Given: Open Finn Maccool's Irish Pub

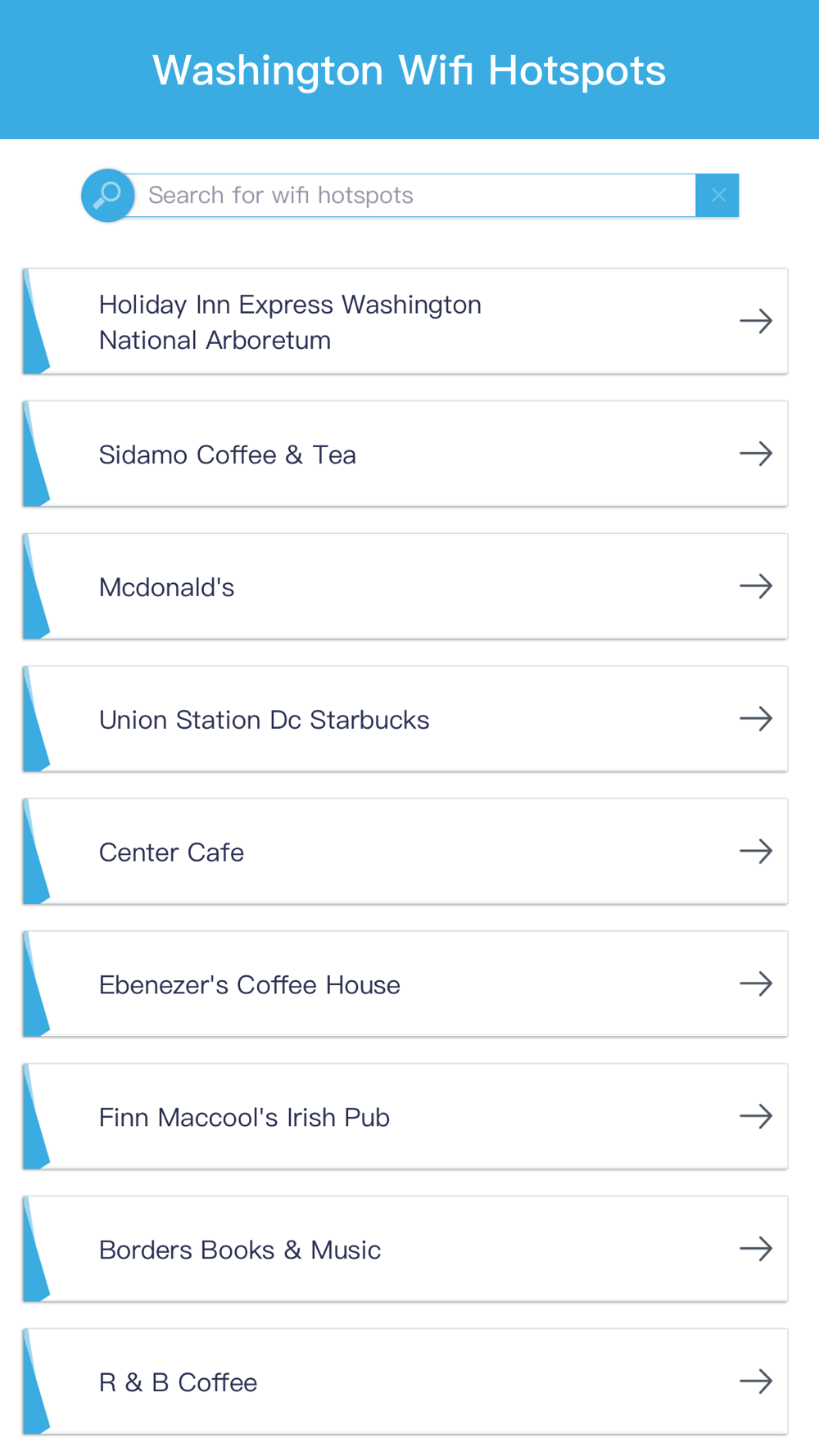Looking at the screenshot, I should tap(405, 1117).
